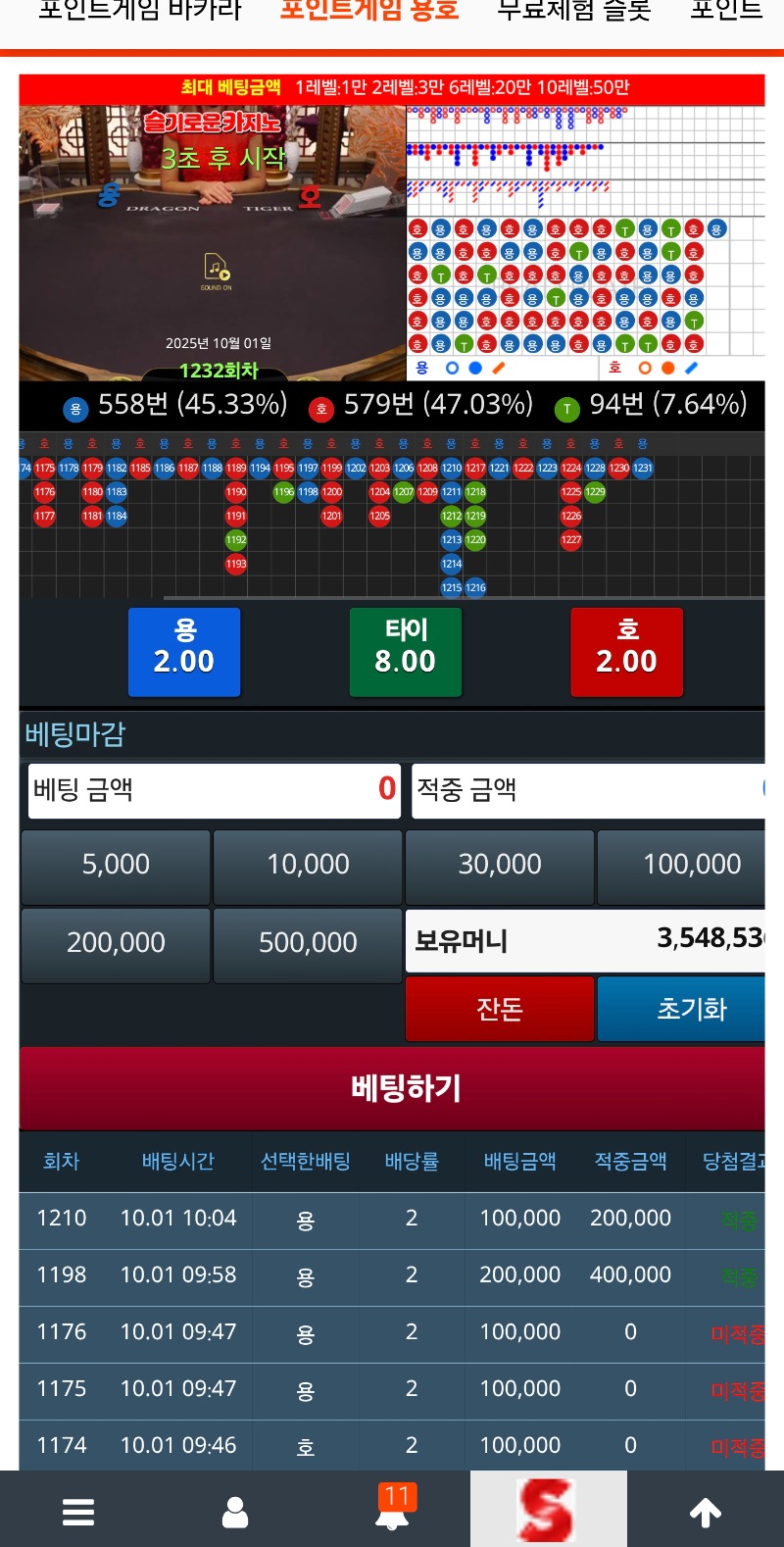The image size is (784, 1547).
Task: Tap the 베팅 금액 input field
Action: click(214, 790)
